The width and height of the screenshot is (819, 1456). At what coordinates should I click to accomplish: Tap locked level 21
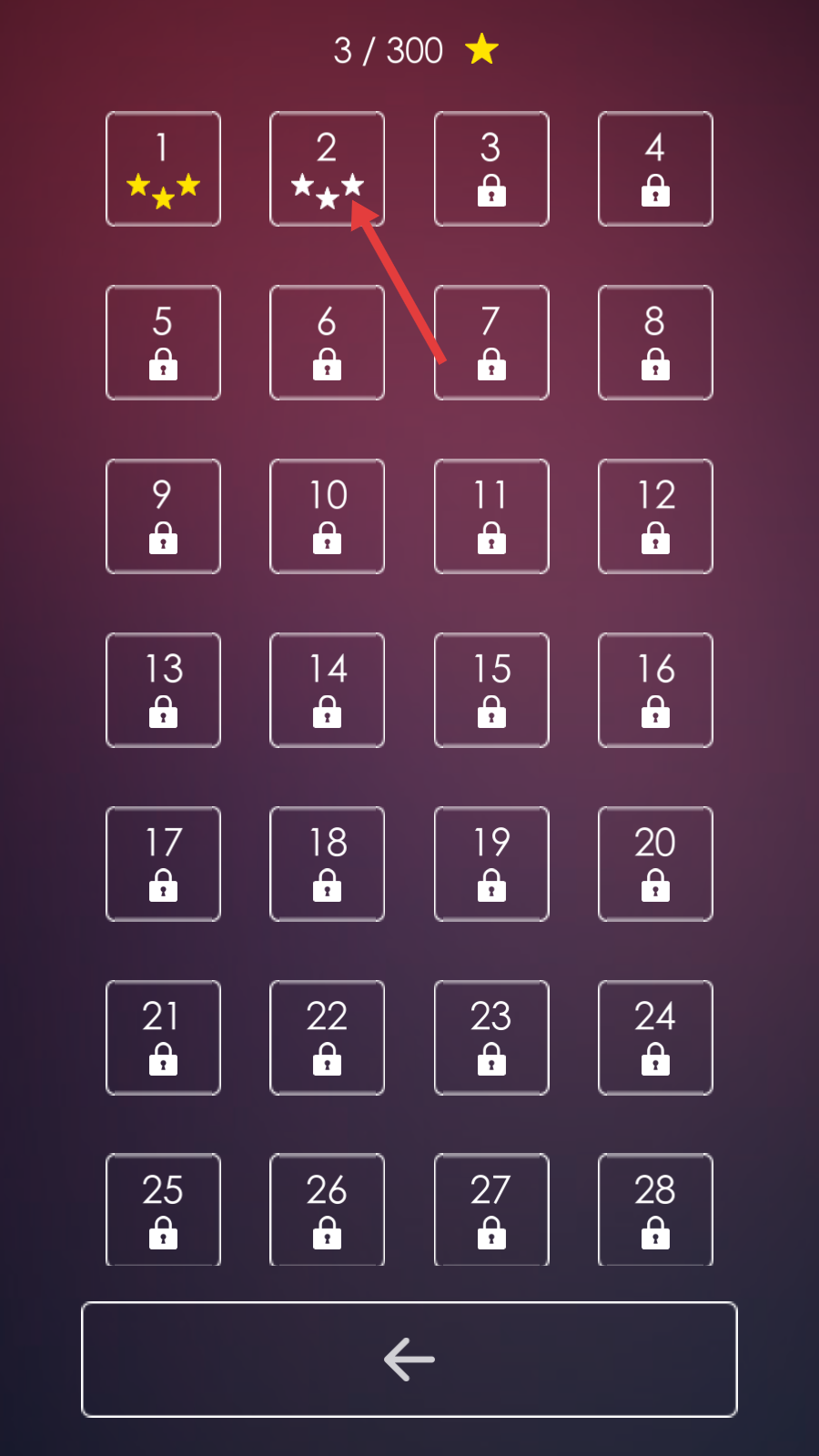163,1037
